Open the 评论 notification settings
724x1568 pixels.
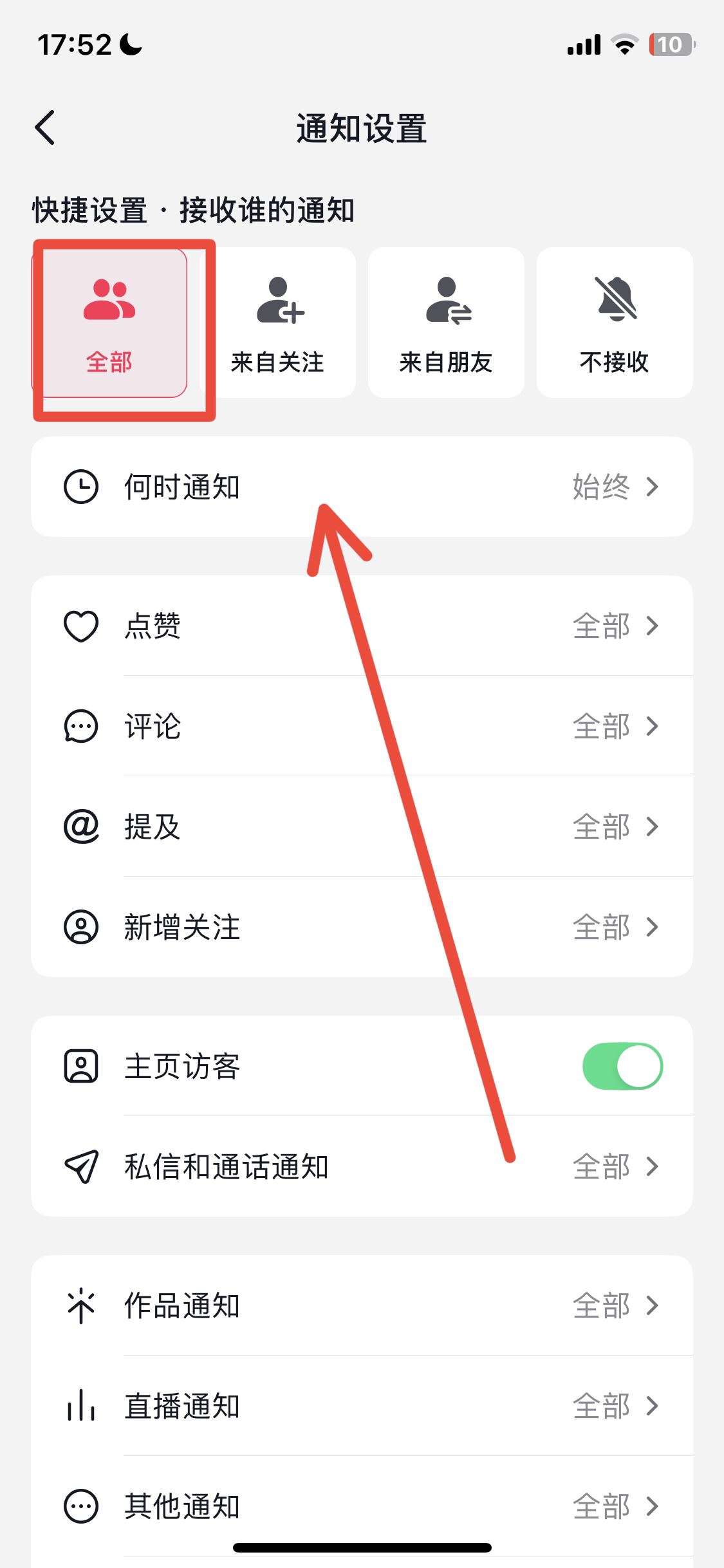(360, 726)
